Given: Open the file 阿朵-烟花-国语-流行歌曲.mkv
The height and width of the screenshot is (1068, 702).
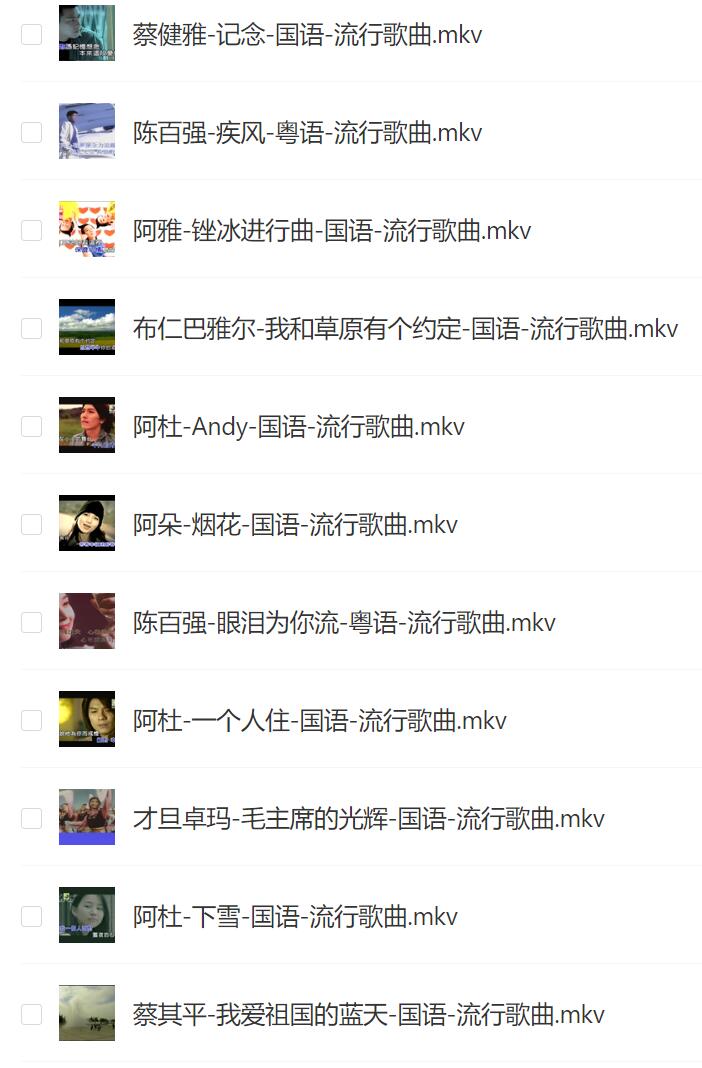Looking at the screenshot, I should [295, 525].
